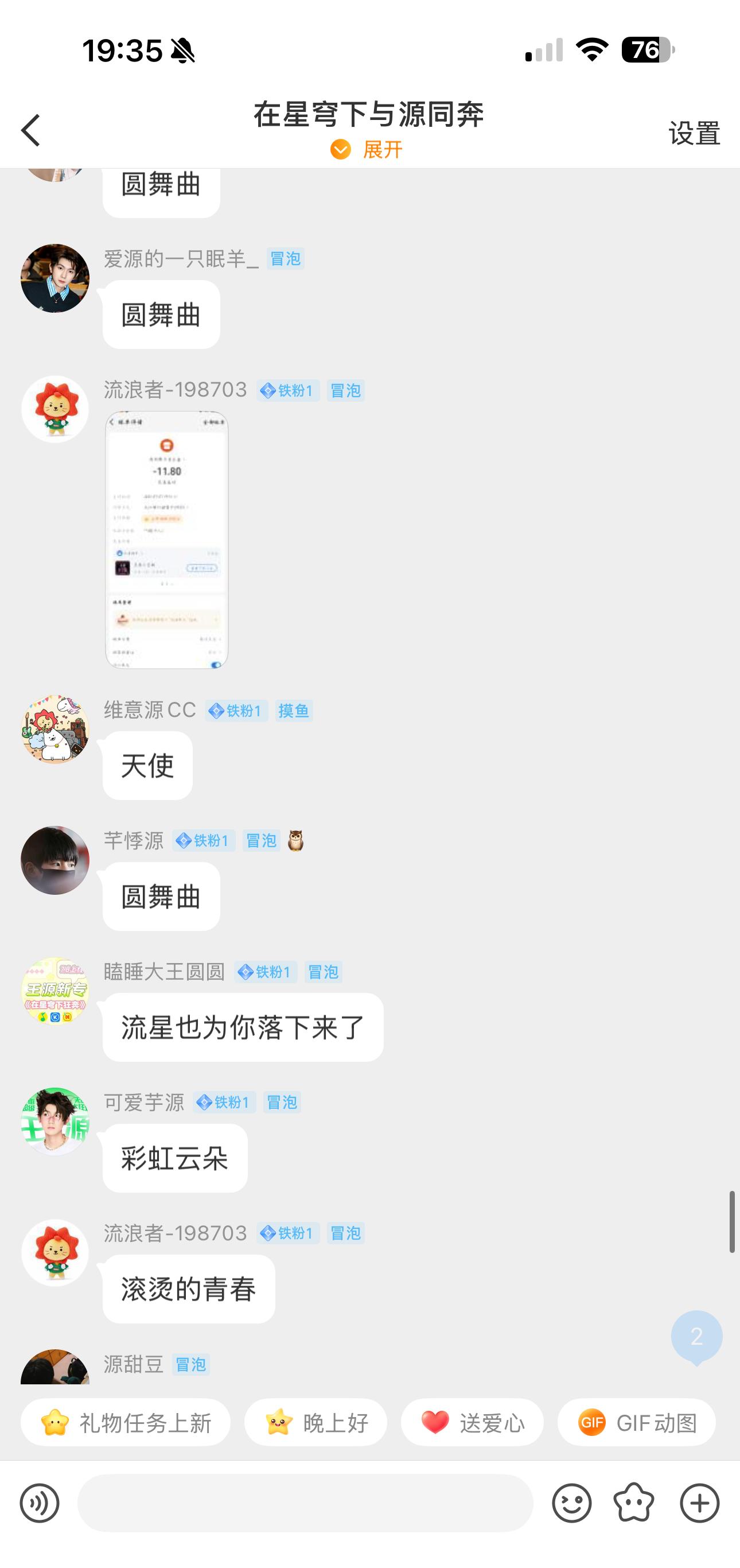Open 维意源CC's profile avatar

[x=54, y=729]
